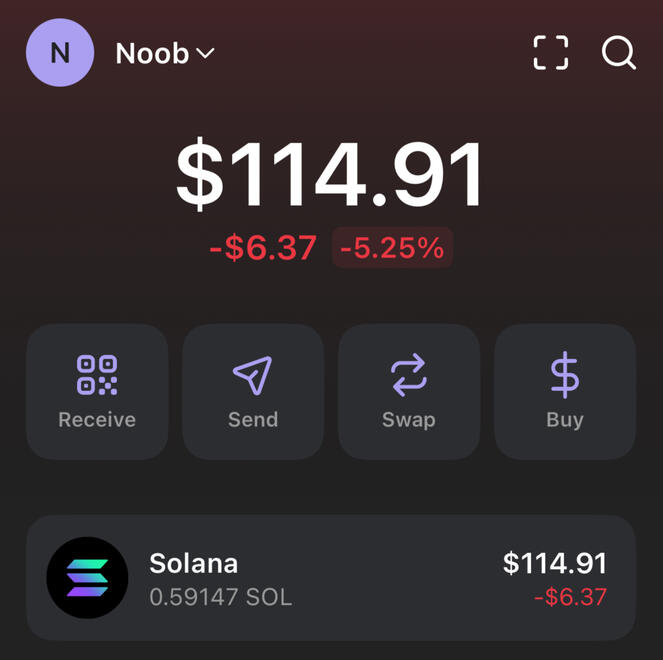Open the Swap action
This screenshot has height=660, width=663.
(409, 392)
